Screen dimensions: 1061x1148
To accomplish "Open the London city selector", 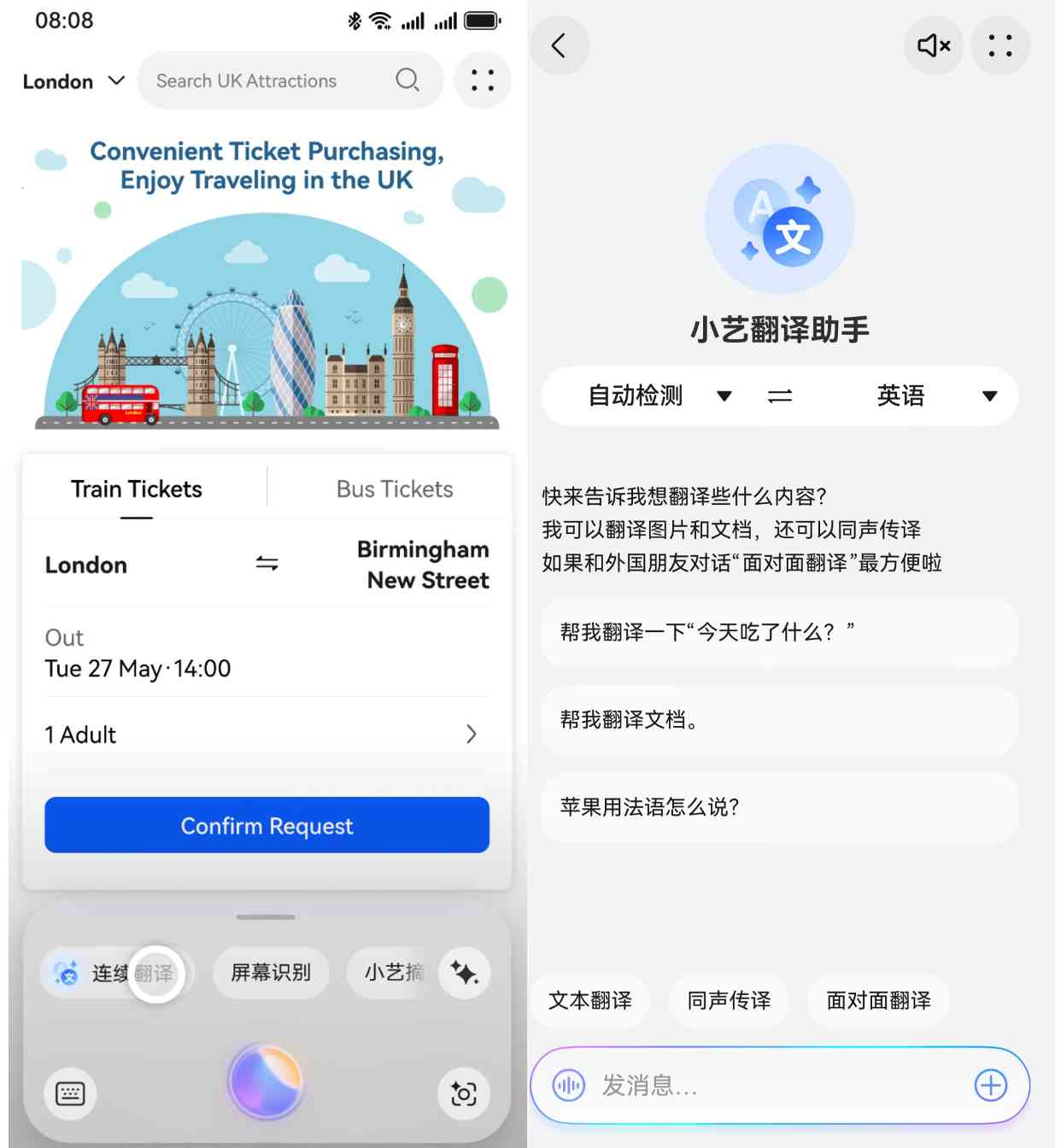I will tap(73, 81).
